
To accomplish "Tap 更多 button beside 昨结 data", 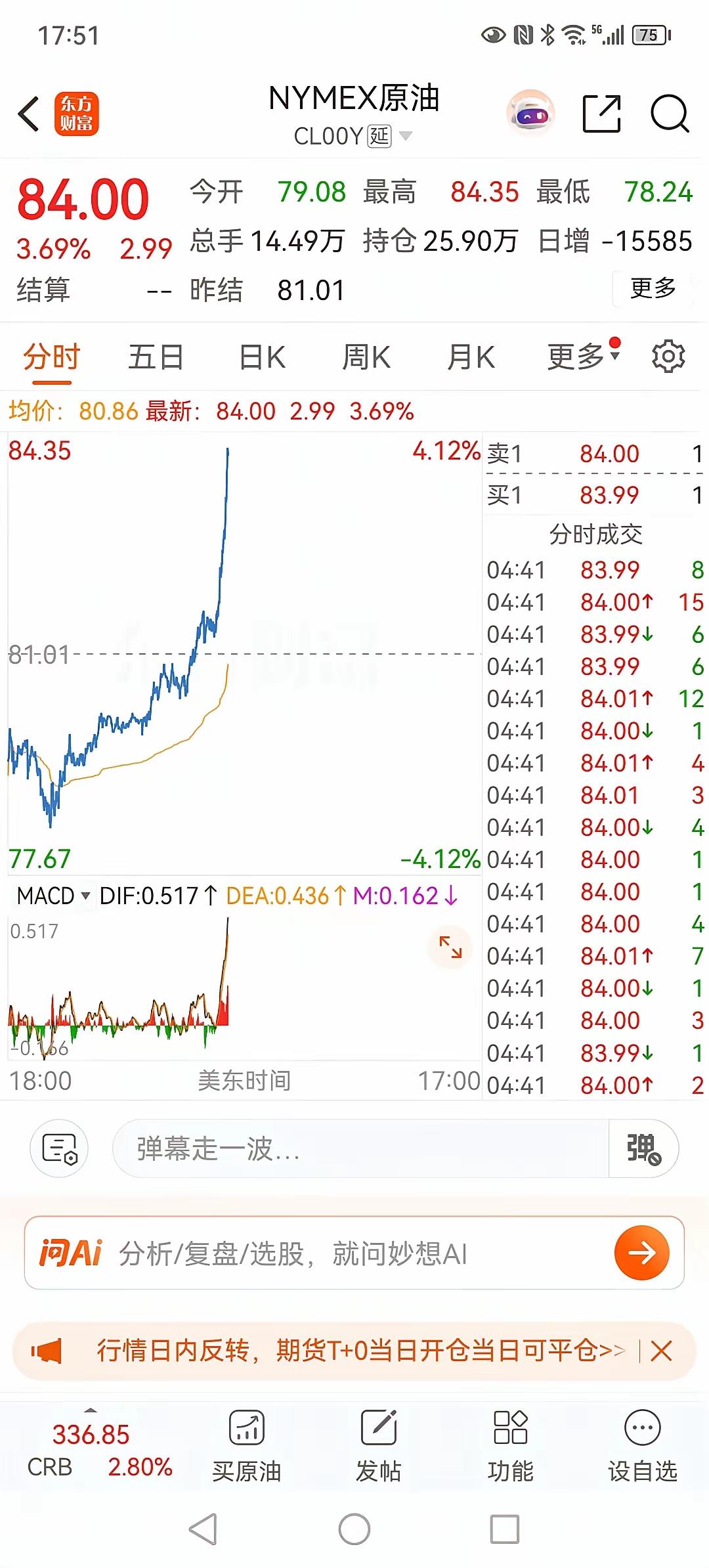I will (x=653, y=288).
